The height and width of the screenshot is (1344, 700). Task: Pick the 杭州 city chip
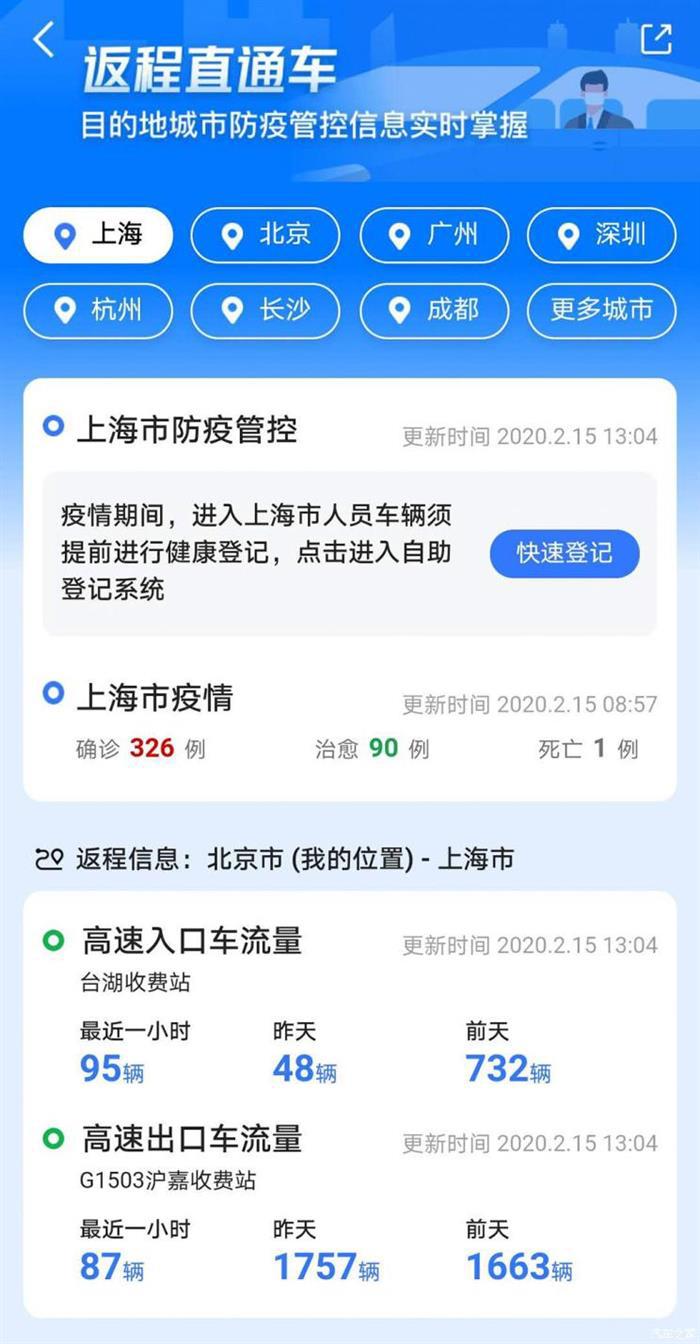(98, 311)
